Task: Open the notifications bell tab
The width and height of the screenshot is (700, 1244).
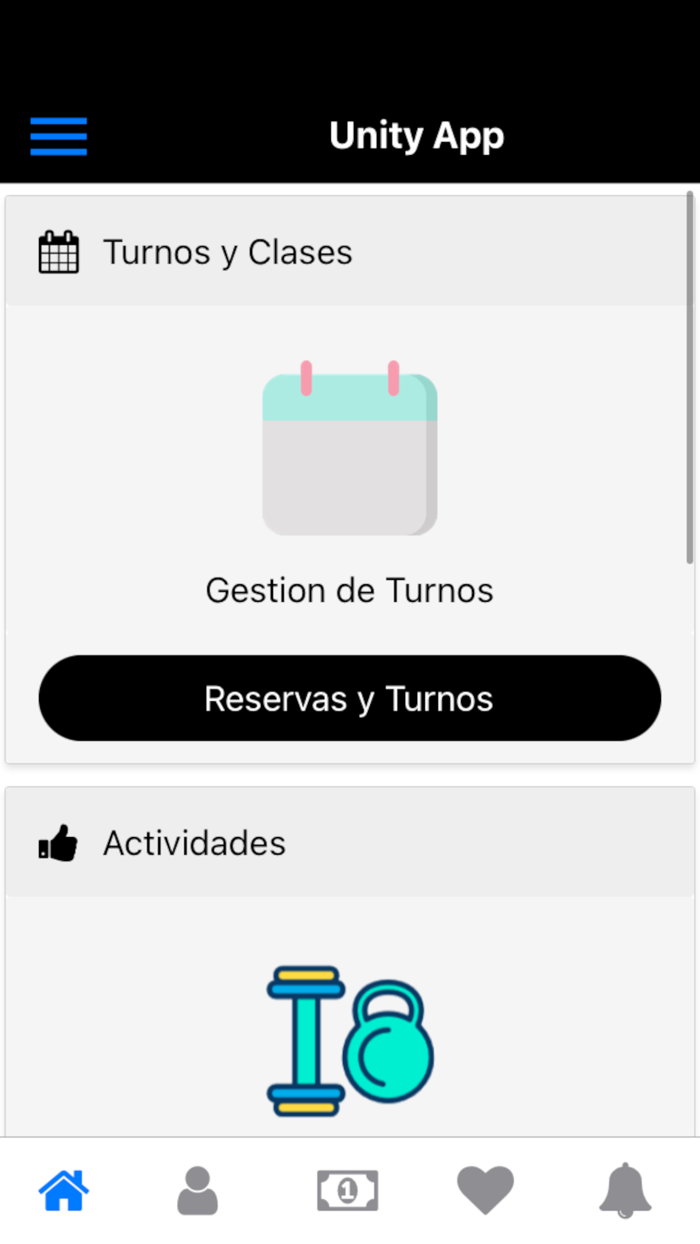Action: coord(625,1190)
